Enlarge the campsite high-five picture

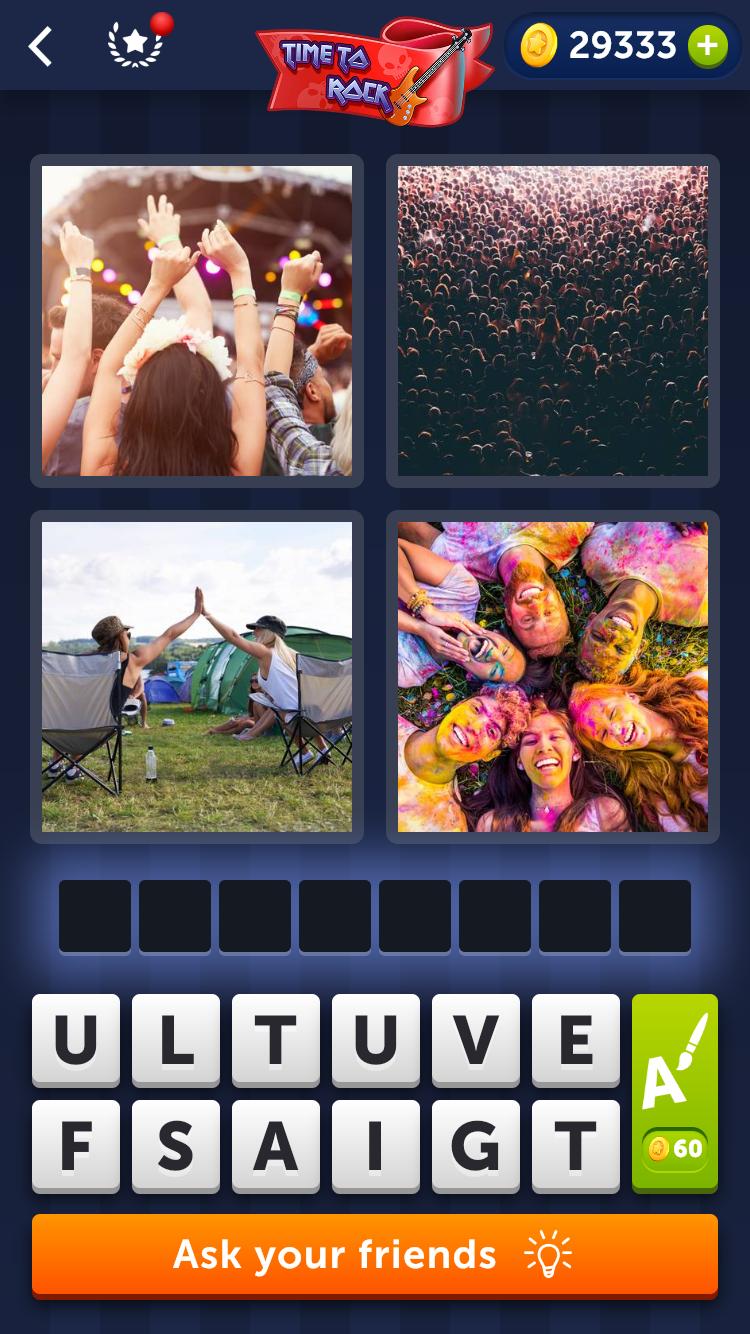197,677
